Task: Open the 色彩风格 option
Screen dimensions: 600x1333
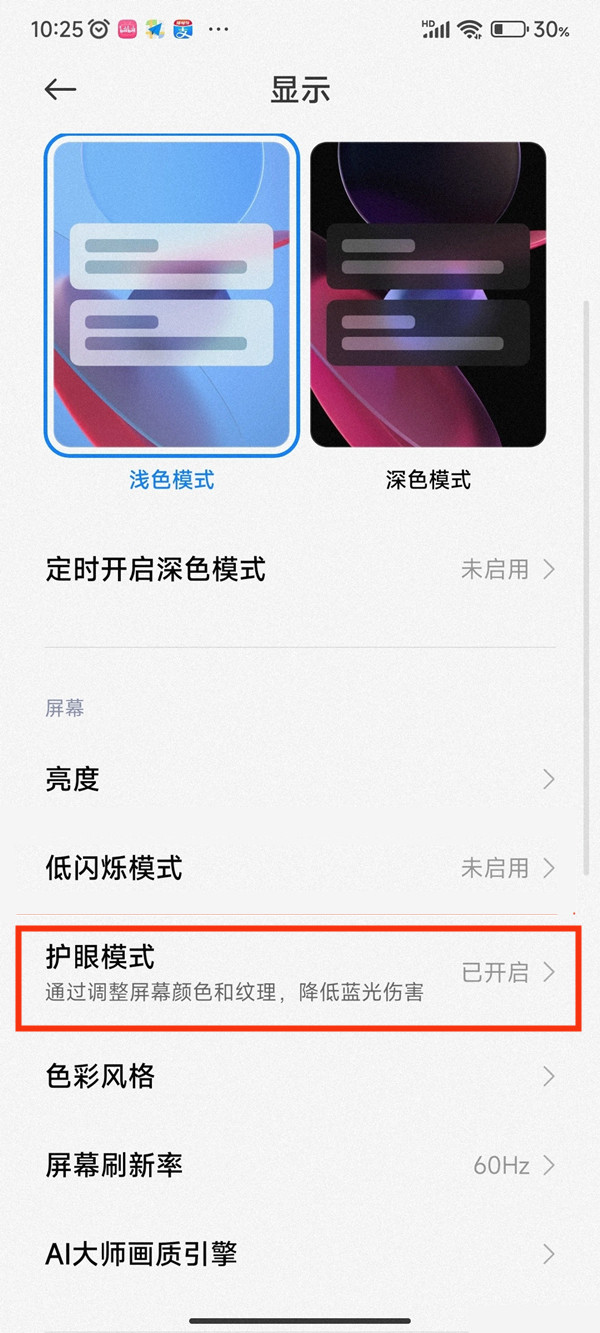Action: pyautogui.click(x=300, y=1076)
